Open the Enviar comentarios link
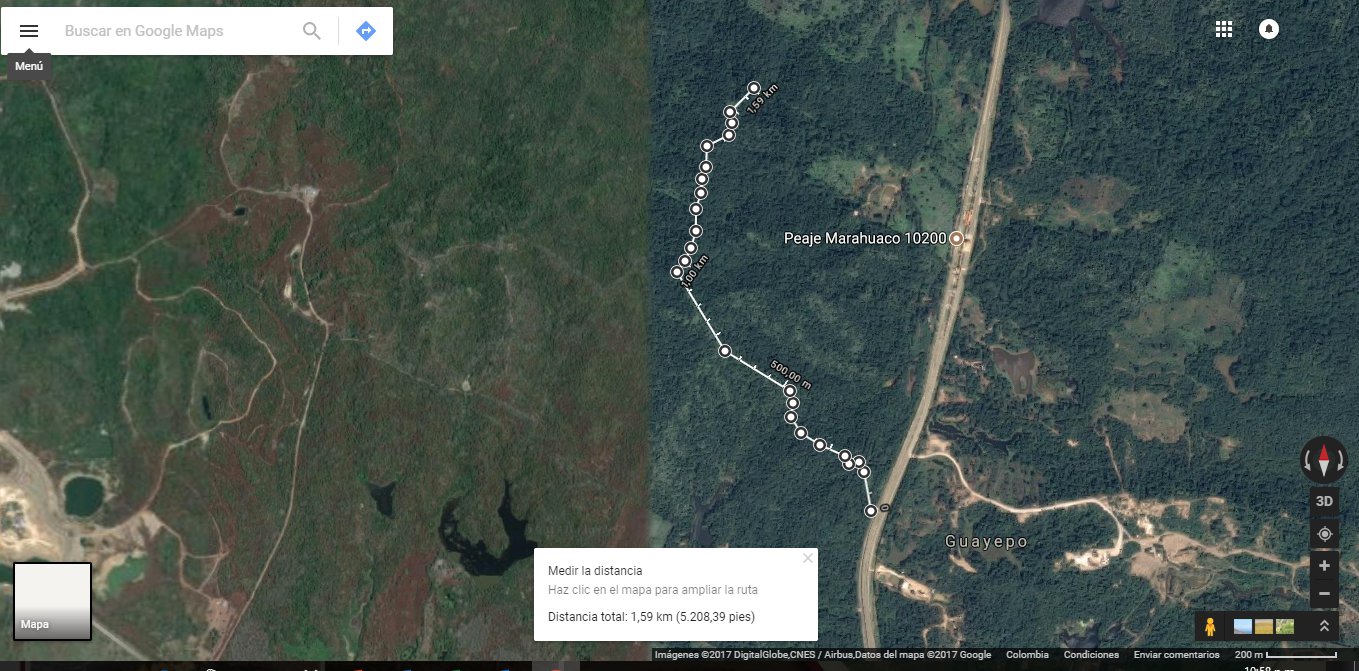Viewport: 1359px width, 671px height. point(1176,655)
